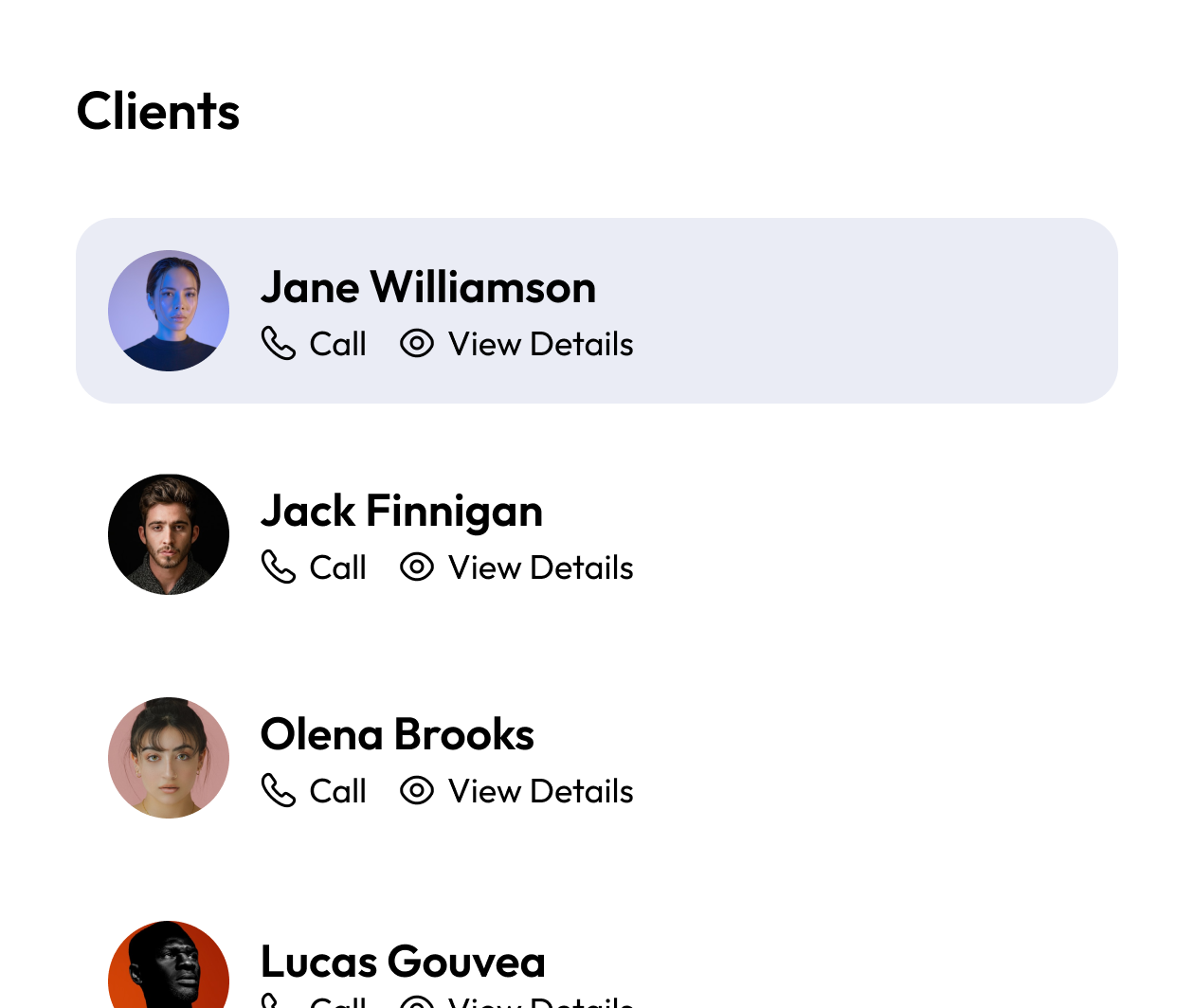View details for Olena Brooks
This screenshot has height=1008, width=1194.
[x=516, y=791]
